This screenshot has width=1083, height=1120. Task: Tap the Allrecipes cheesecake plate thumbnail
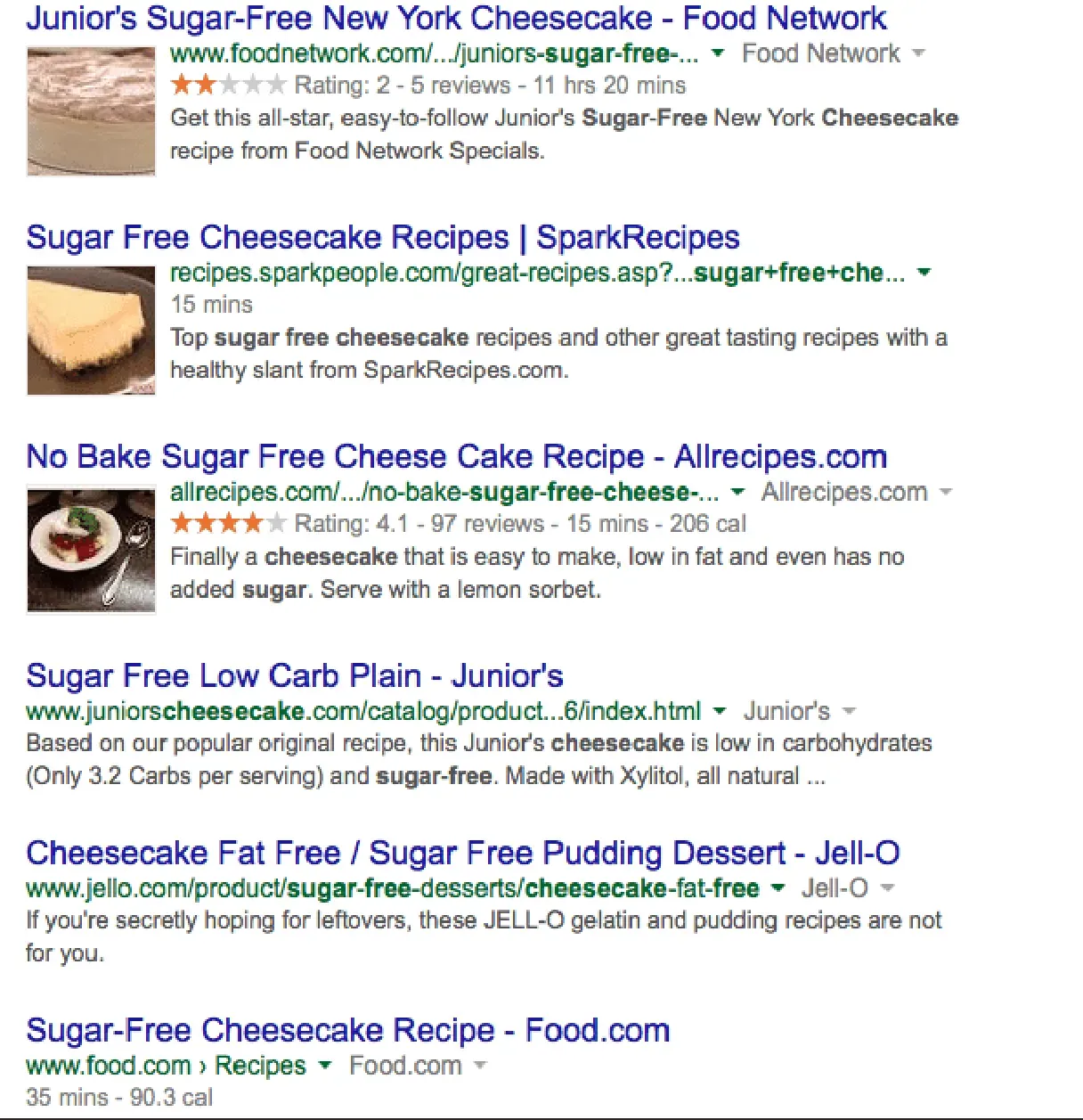point(91,549)
